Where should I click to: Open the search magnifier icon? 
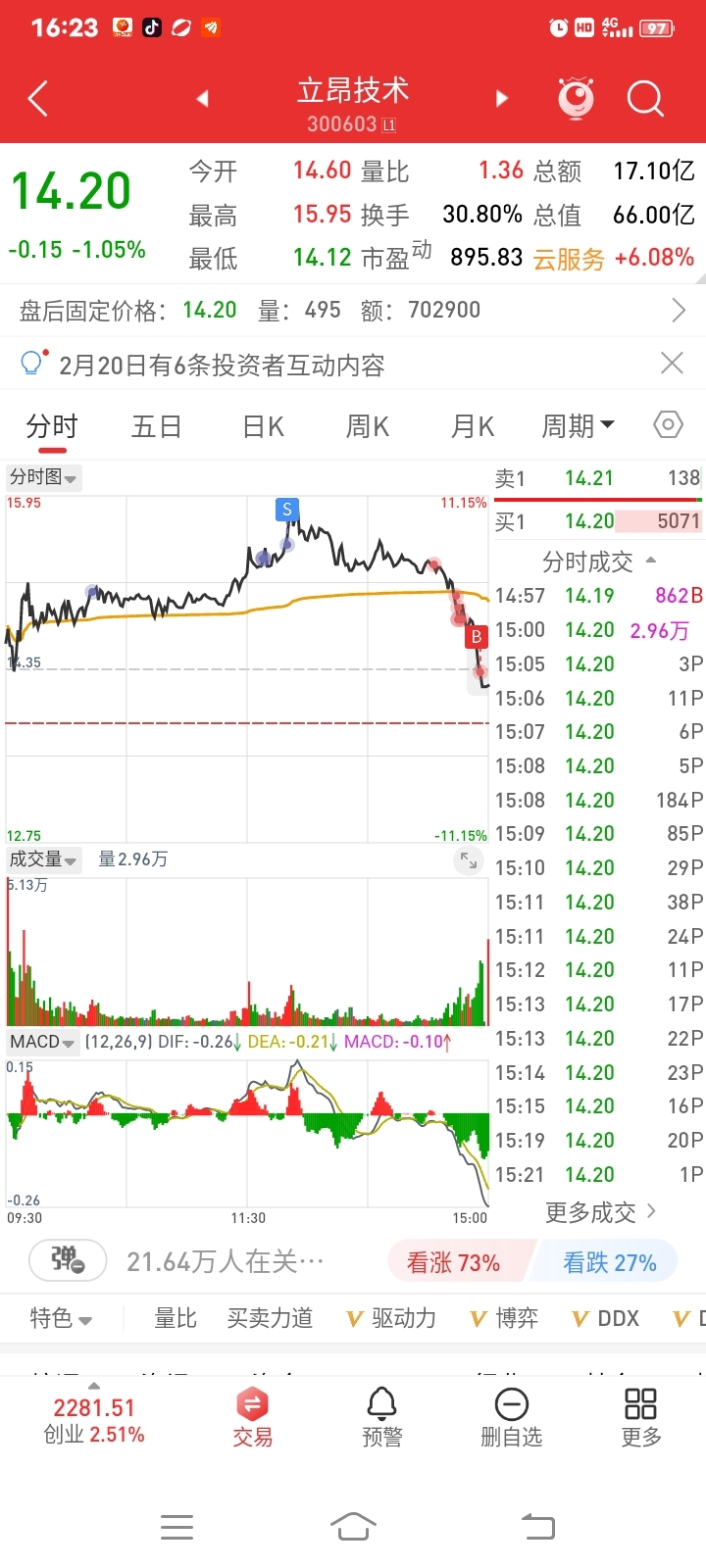click(x=645, y=99)
